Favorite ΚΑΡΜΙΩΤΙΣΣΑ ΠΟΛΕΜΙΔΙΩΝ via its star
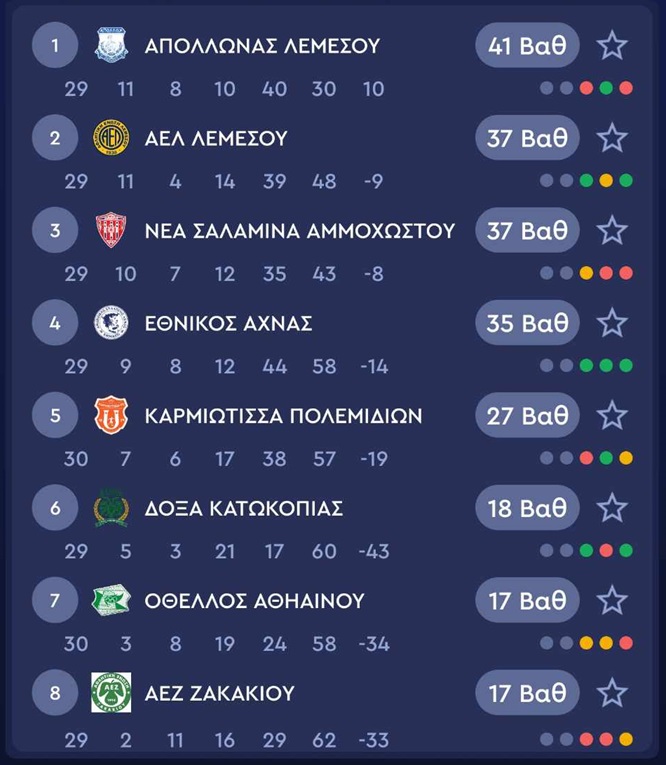The height and width of the screenshot is (765, 666). (x=612, y=415)
